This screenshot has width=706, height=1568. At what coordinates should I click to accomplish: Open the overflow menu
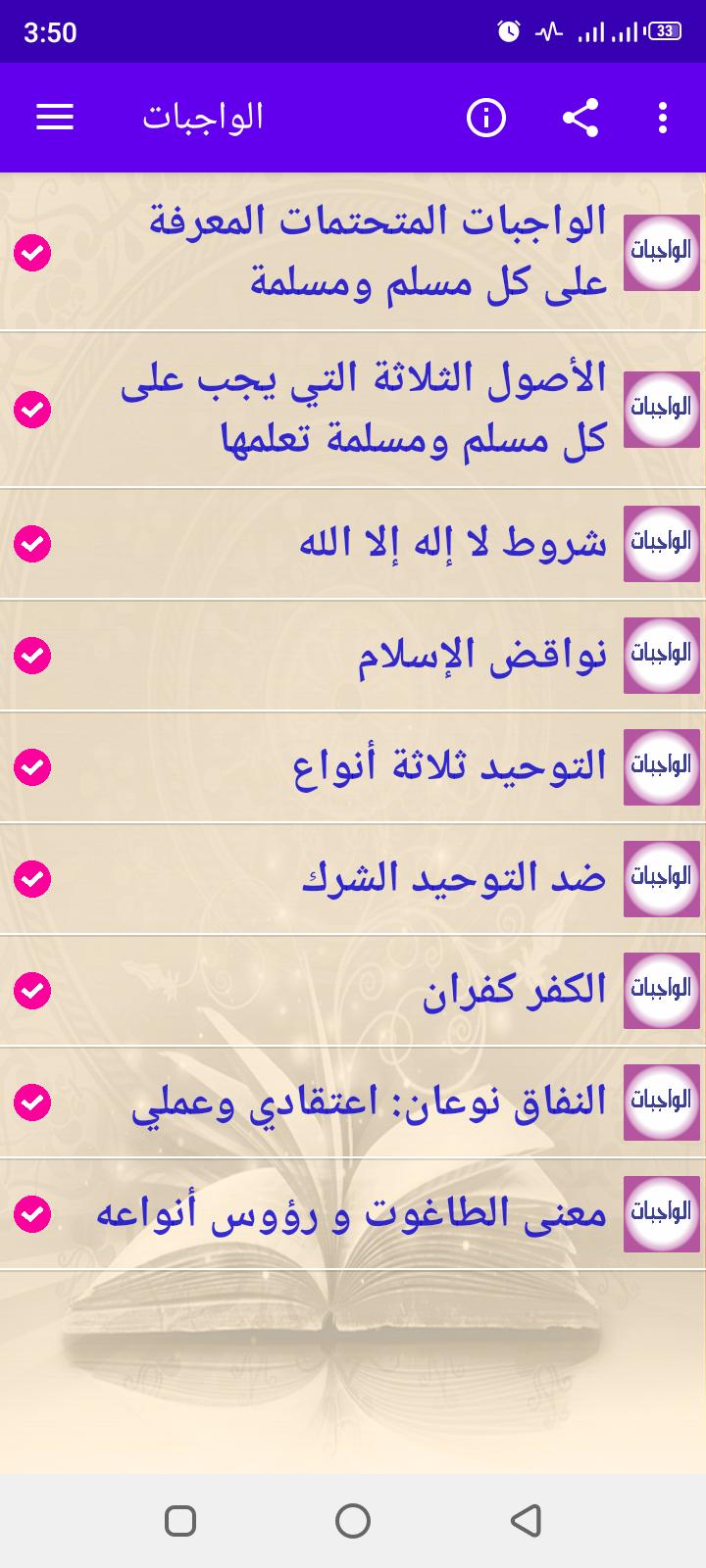pyautogui.click(x=663, y=118)
